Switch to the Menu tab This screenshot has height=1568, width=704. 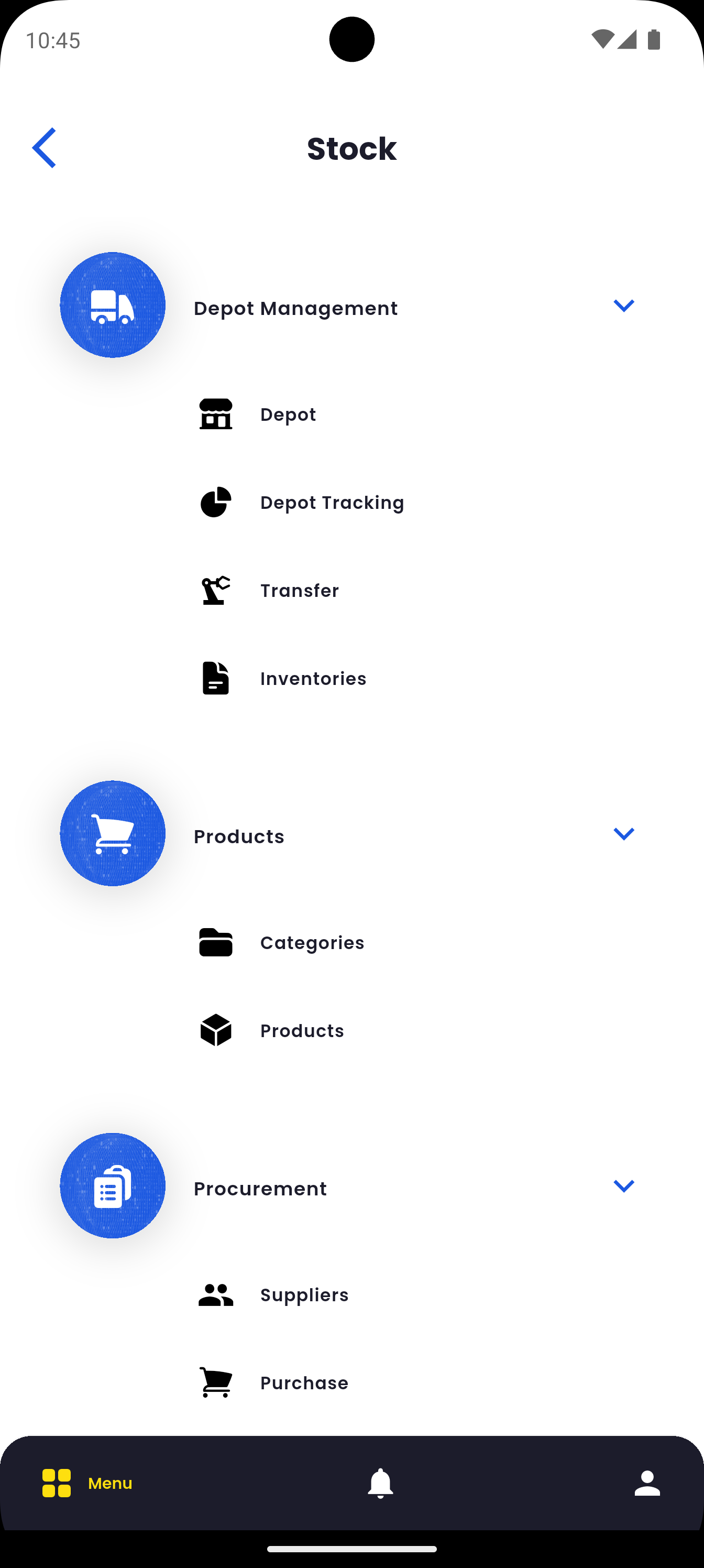point(87,1484)
